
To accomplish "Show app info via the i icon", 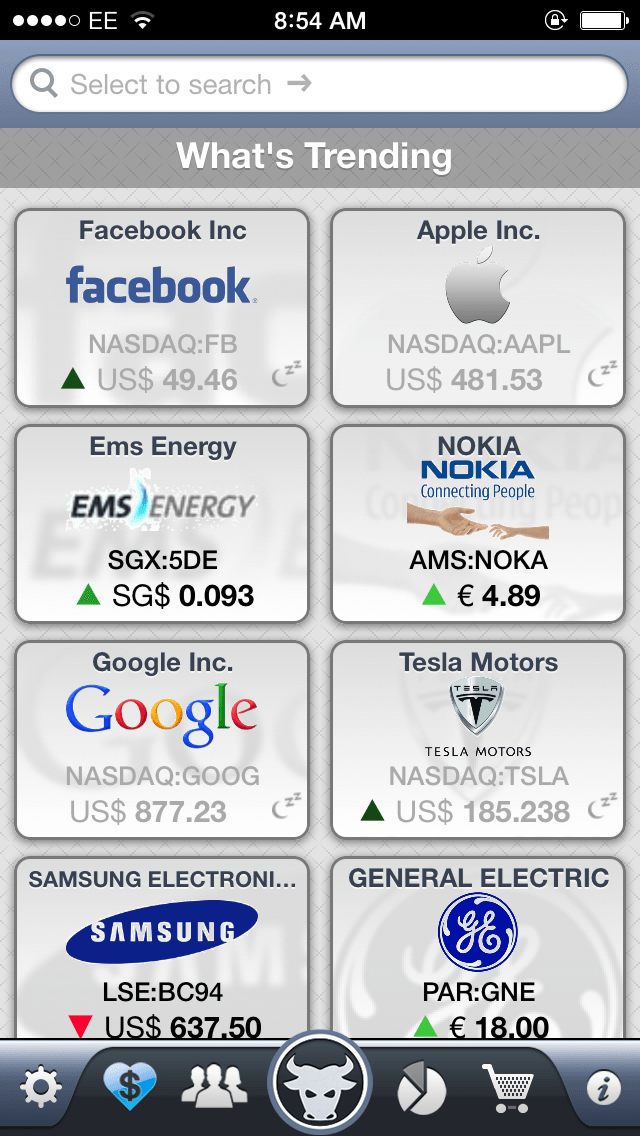I will pos(602,1089).
